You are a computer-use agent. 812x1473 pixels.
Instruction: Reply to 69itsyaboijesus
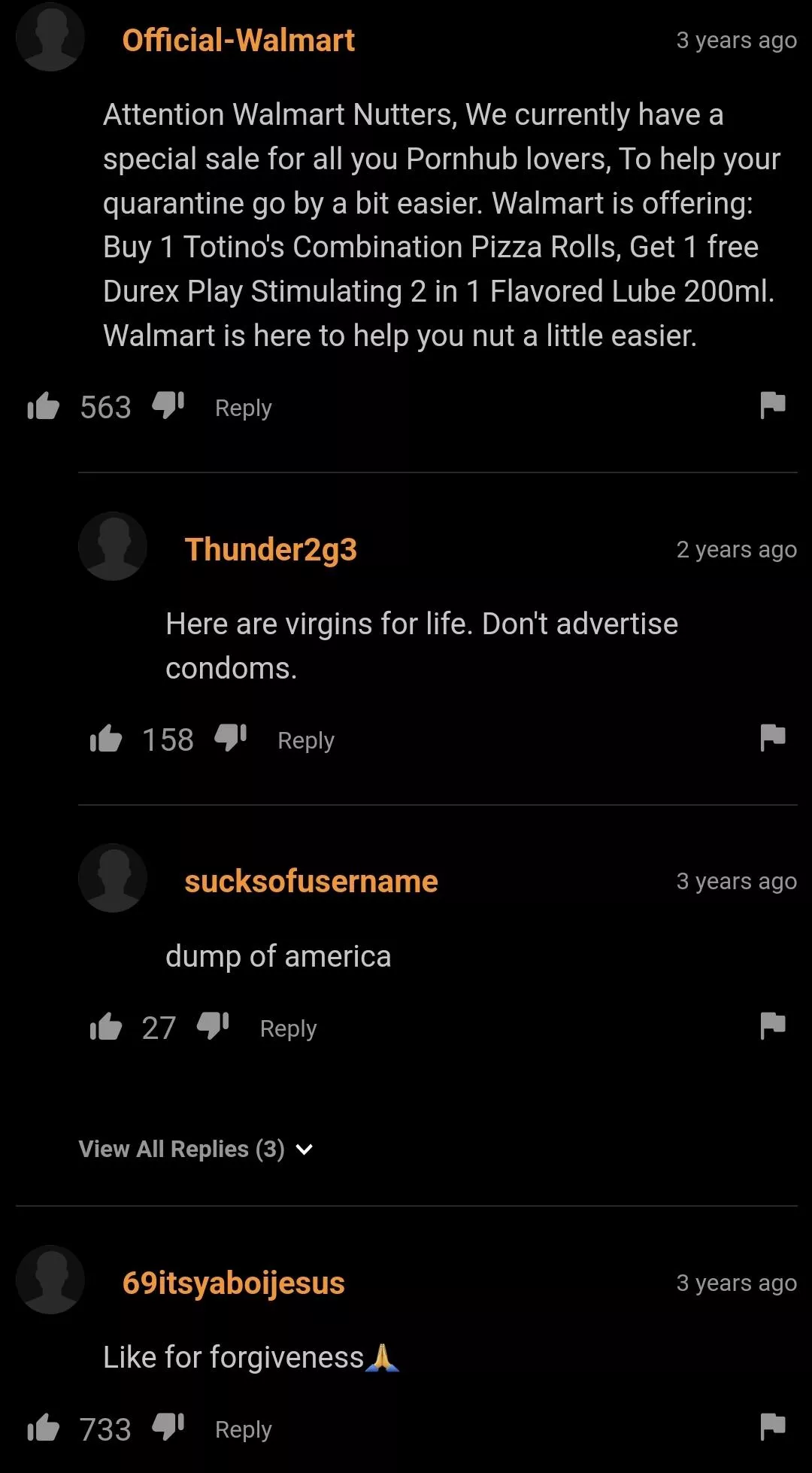[x=243, y=1429]
